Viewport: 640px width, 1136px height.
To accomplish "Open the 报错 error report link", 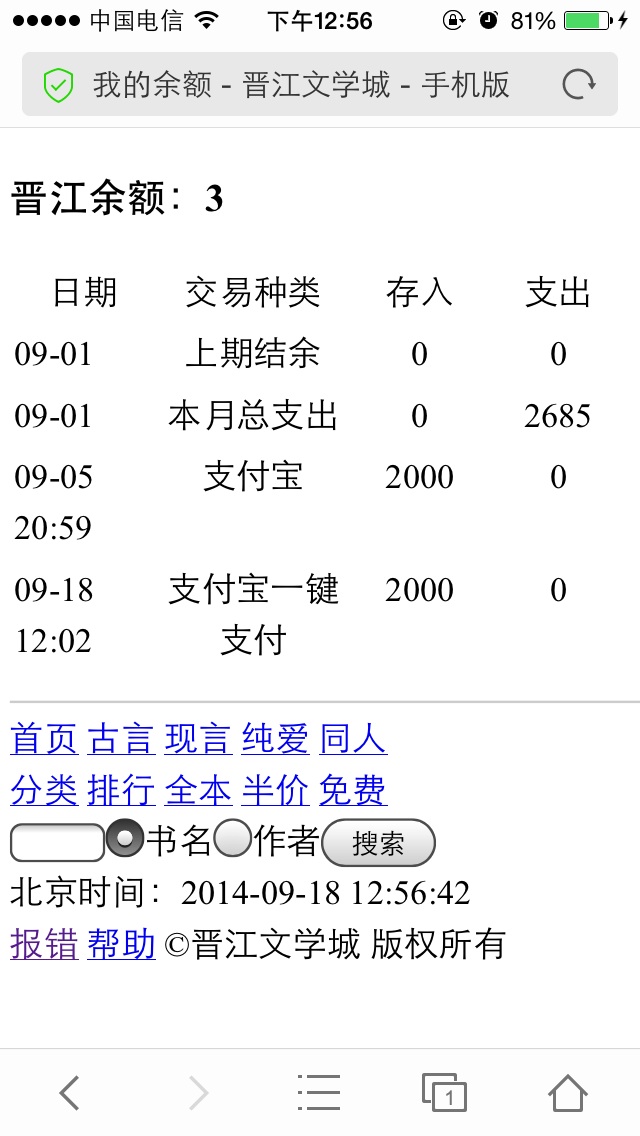I will [44, 945].
